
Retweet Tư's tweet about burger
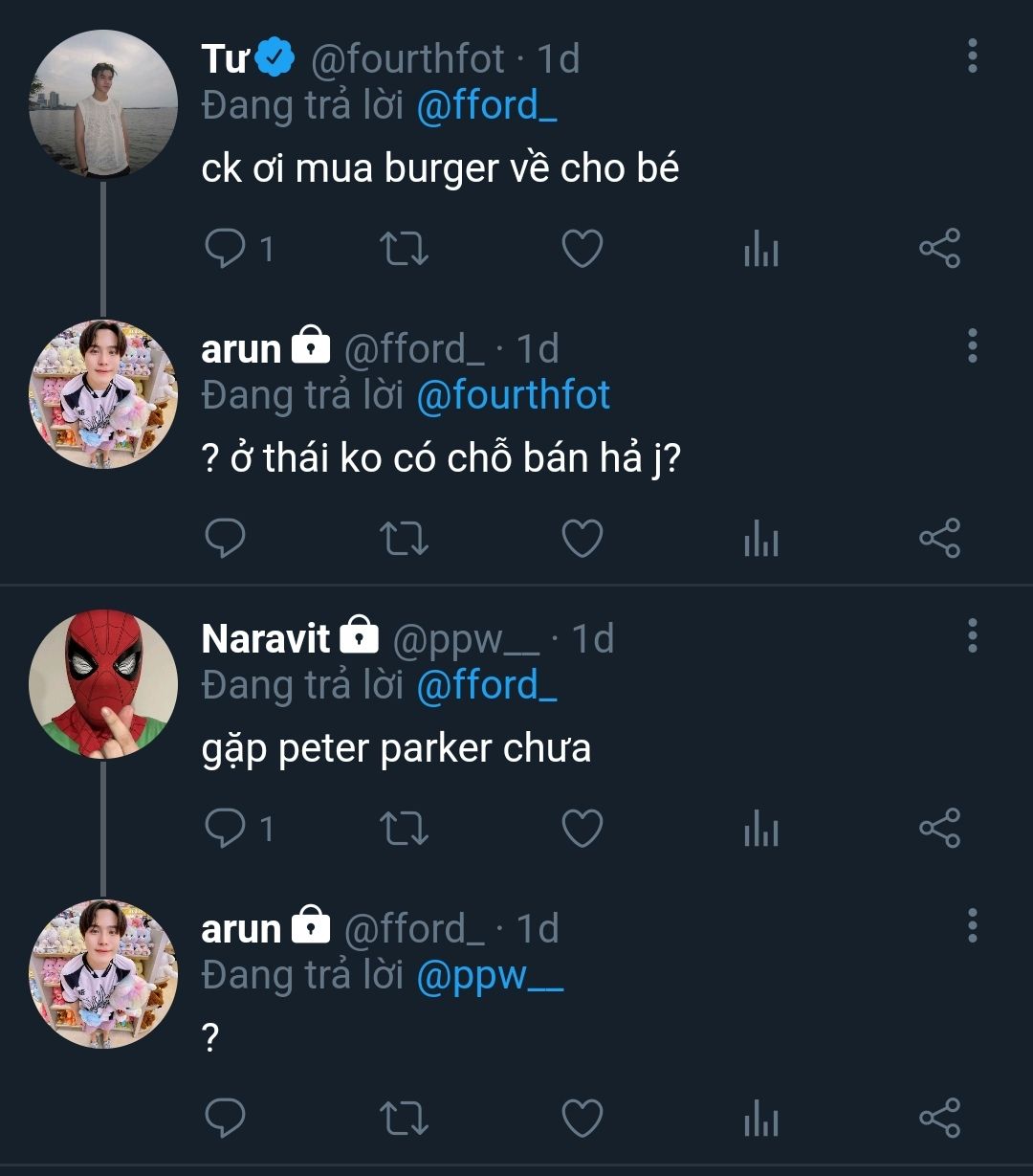point(404,250)
